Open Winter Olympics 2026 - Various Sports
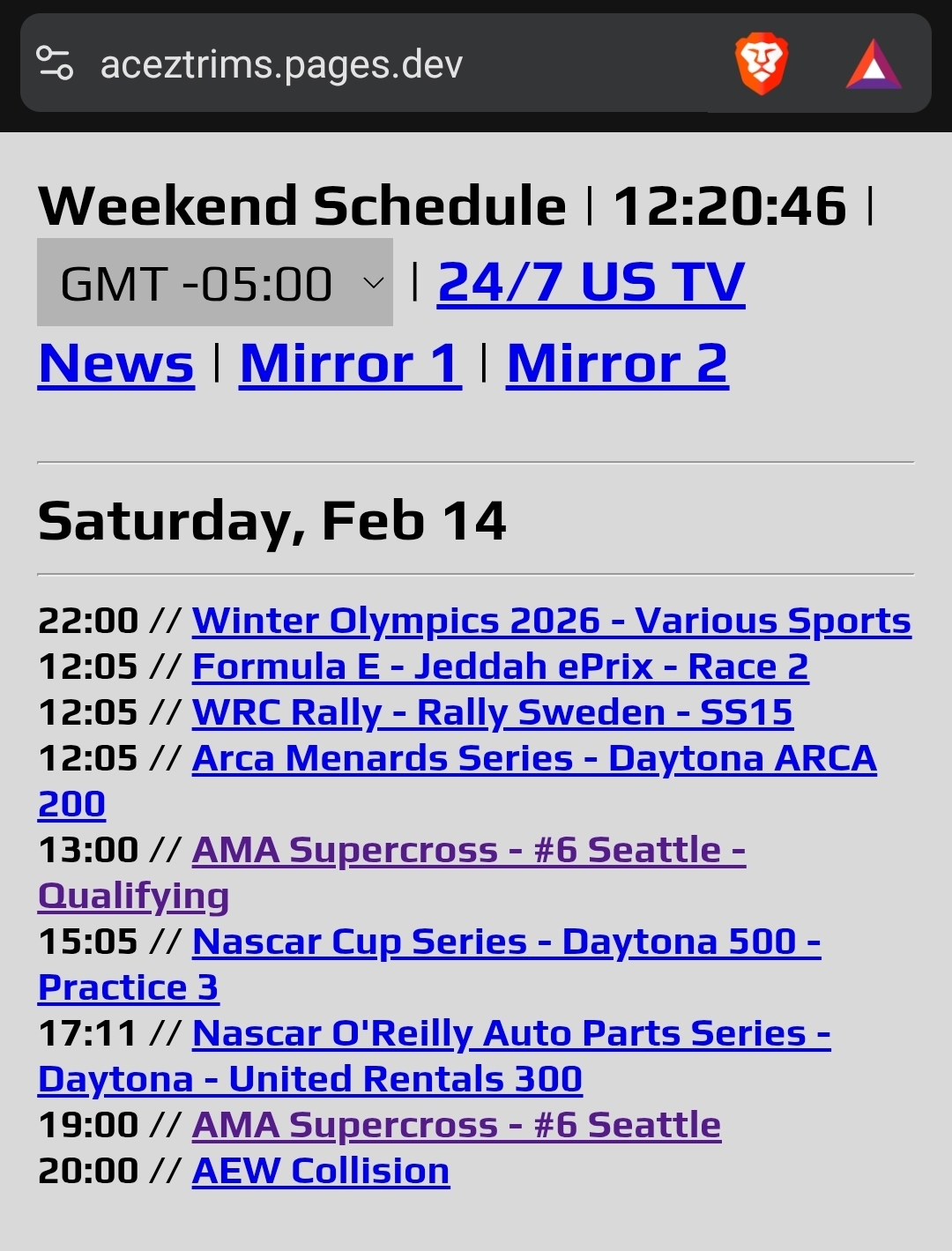 click(552, 621)
